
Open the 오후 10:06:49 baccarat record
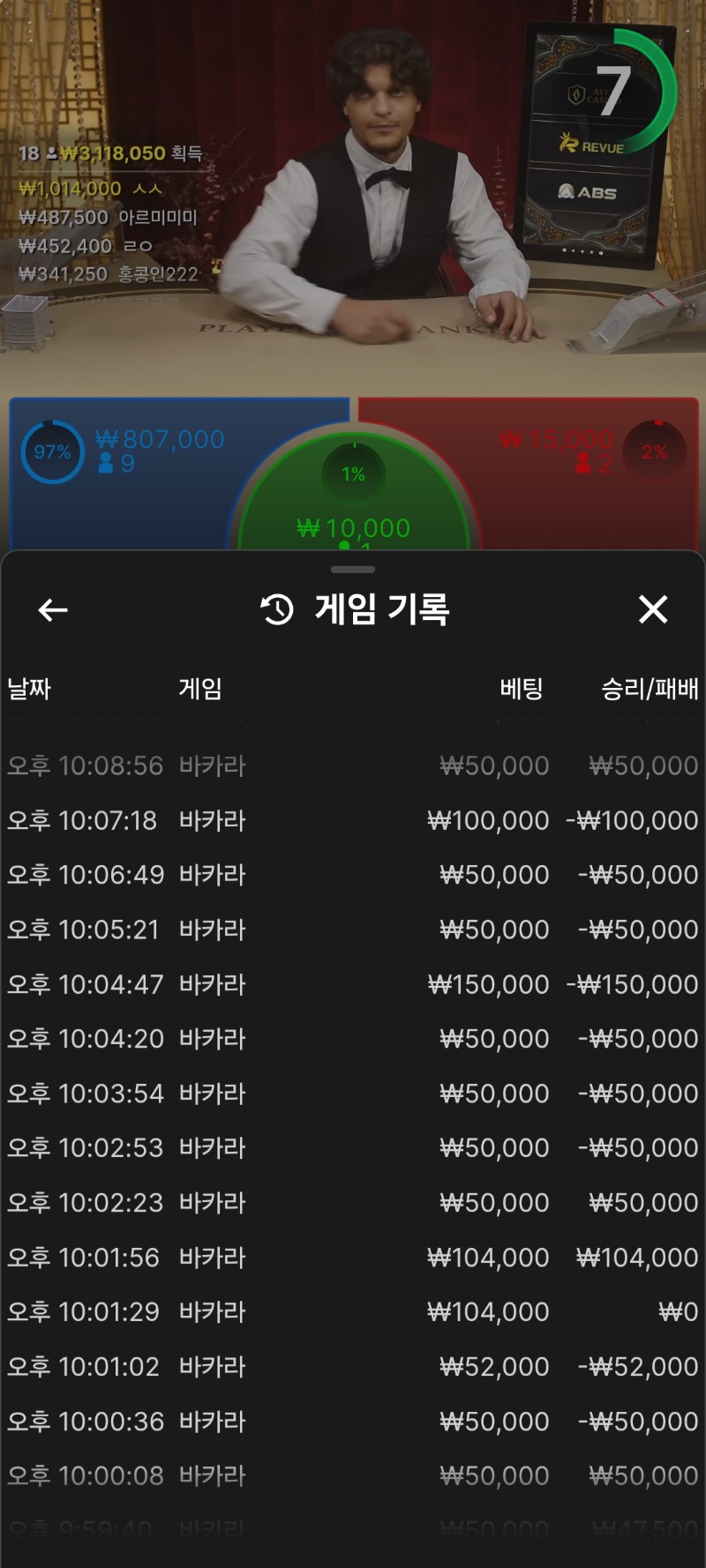(x=353, y=875)
